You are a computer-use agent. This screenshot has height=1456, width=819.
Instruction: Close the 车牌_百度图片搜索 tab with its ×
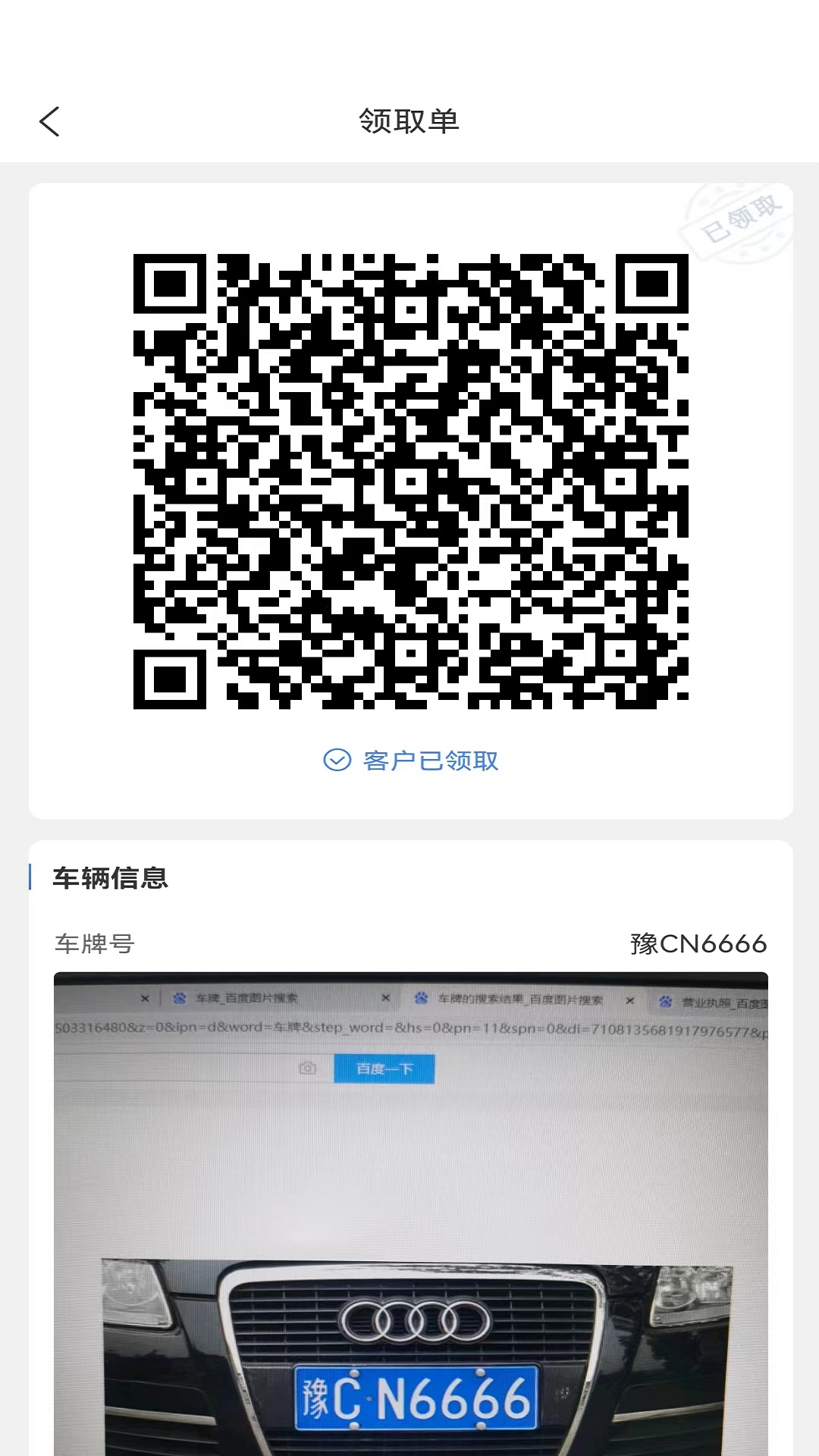[144, 999]
